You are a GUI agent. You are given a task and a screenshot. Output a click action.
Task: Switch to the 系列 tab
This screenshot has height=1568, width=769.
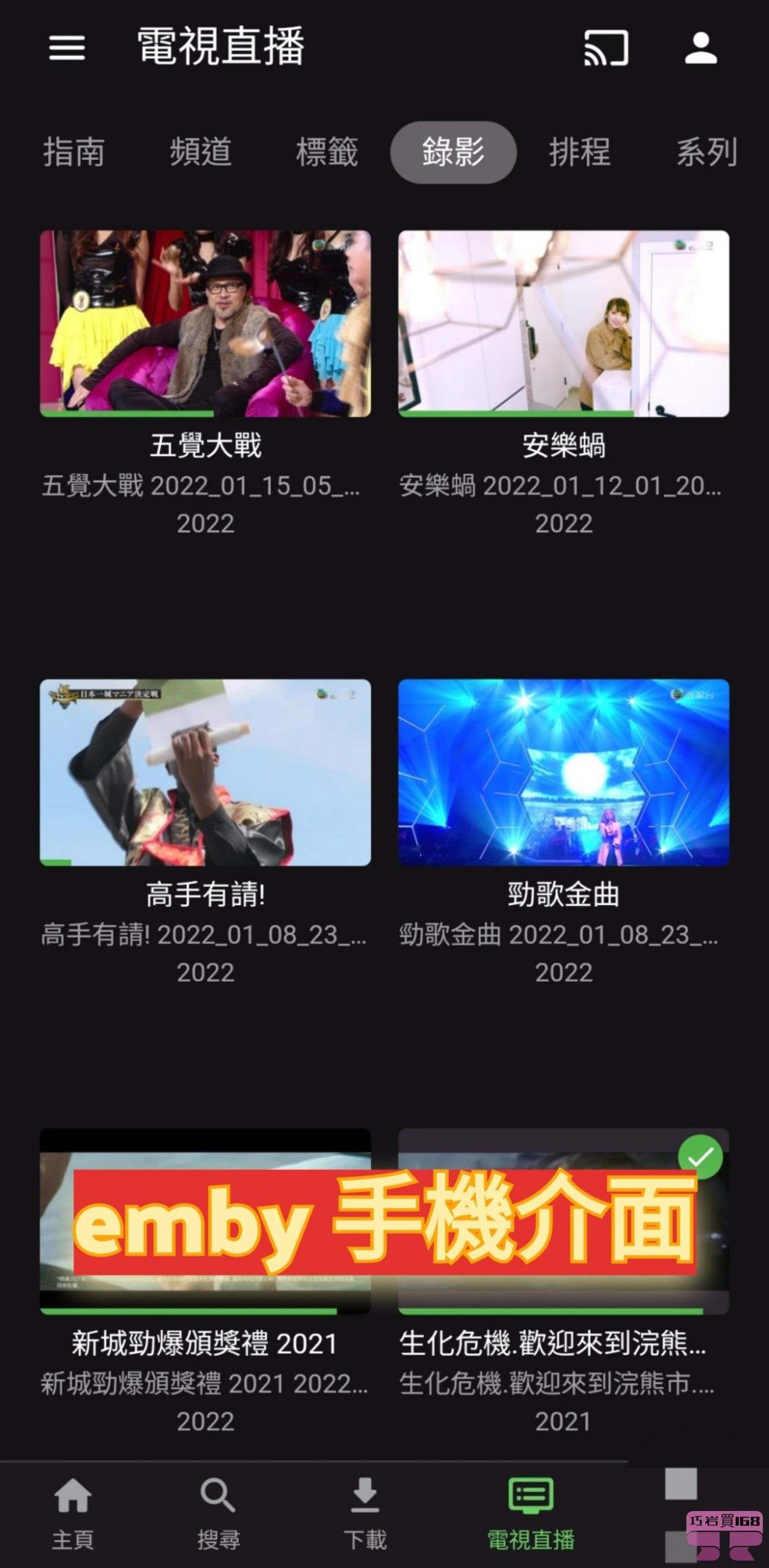pyautogui.click(x=706, y=152)
